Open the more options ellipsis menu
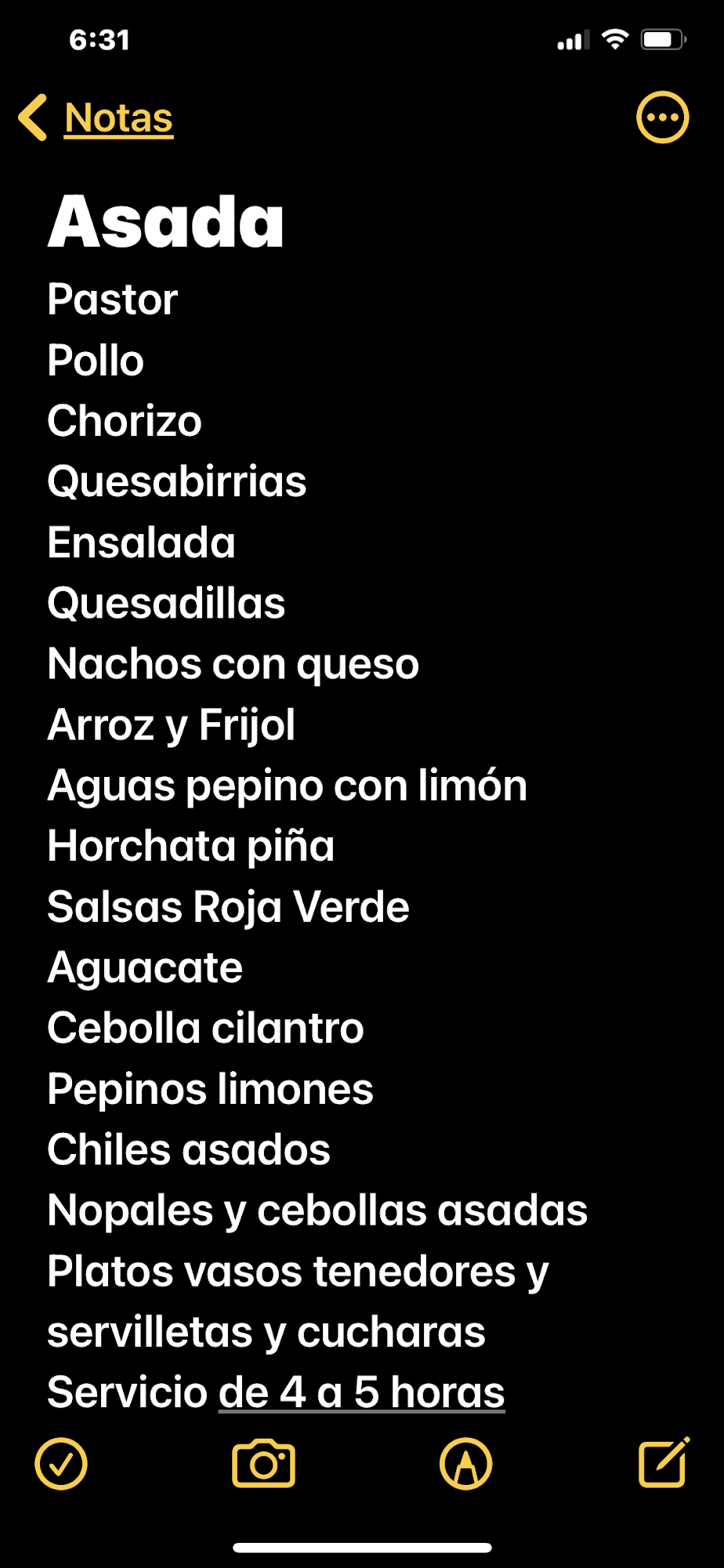 662,118
